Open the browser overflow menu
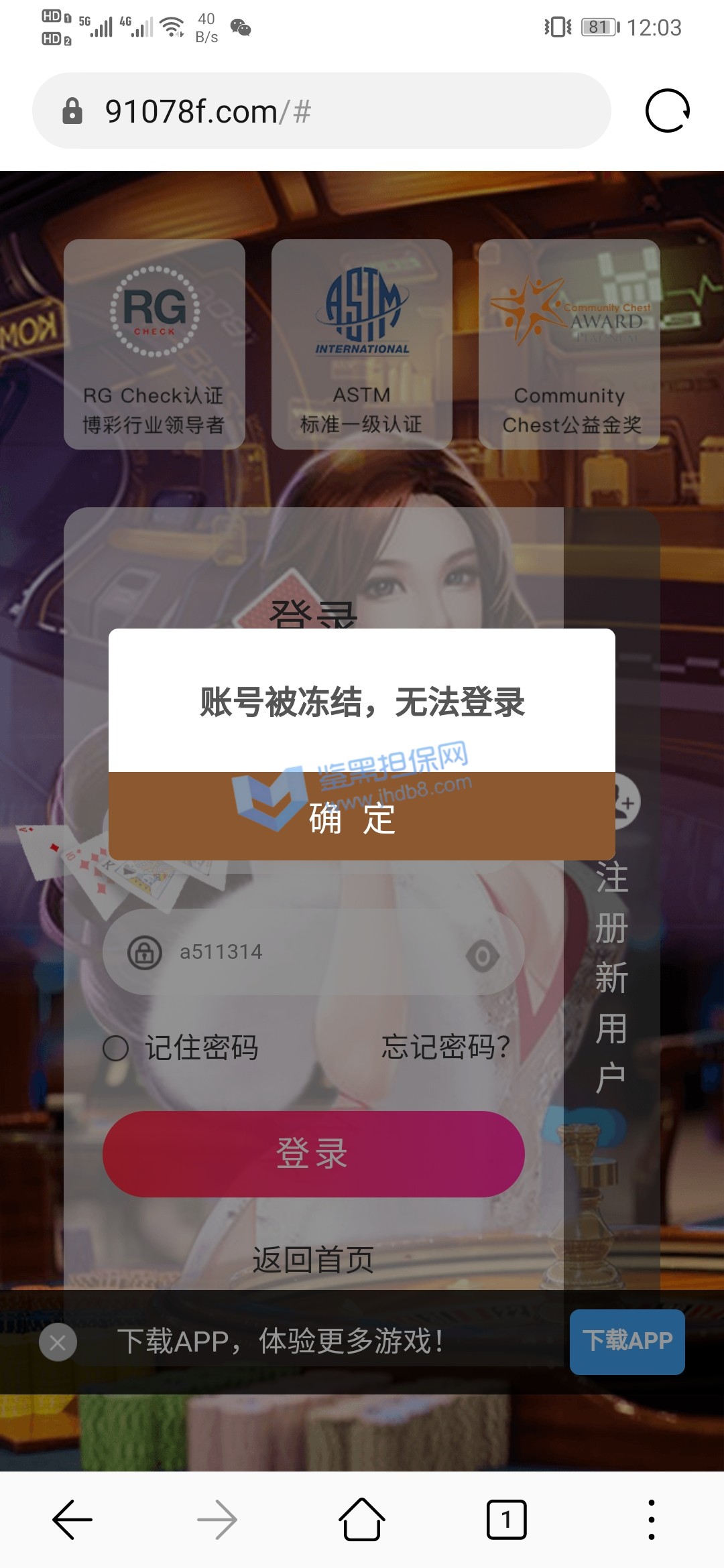The width and height of the screenshot is (724, 1568). [651, 1520]
